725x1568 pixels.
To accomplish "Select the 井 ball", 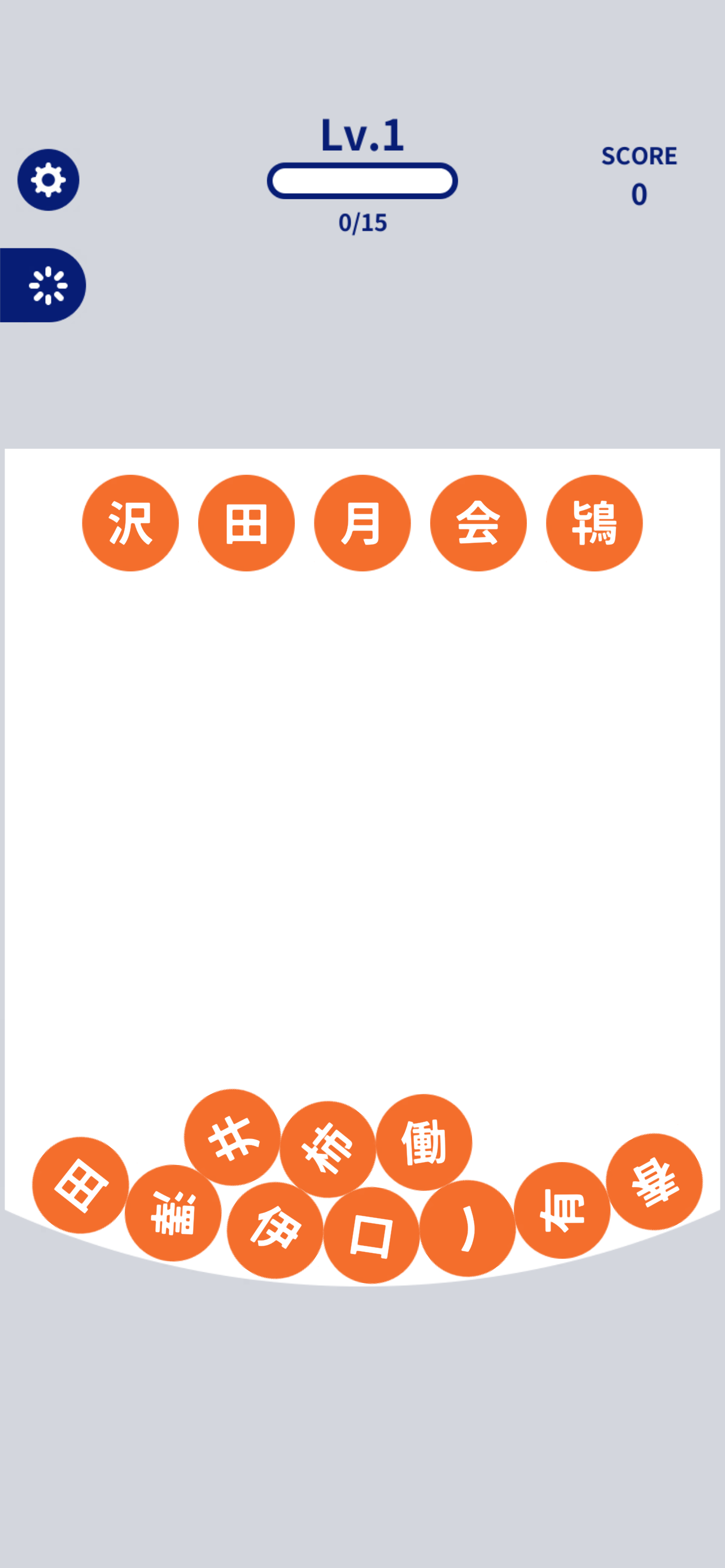I will click(232, 1137).
